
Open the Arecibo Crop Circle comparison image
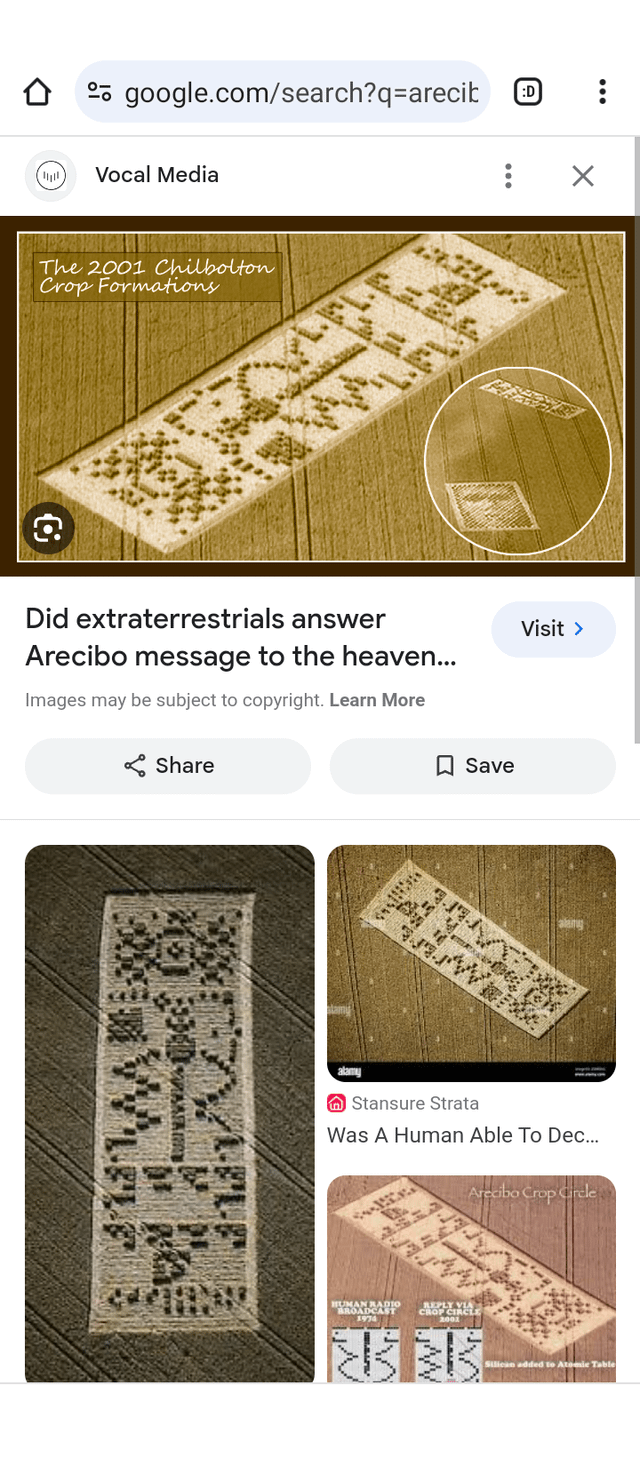tap(471, 1278)
